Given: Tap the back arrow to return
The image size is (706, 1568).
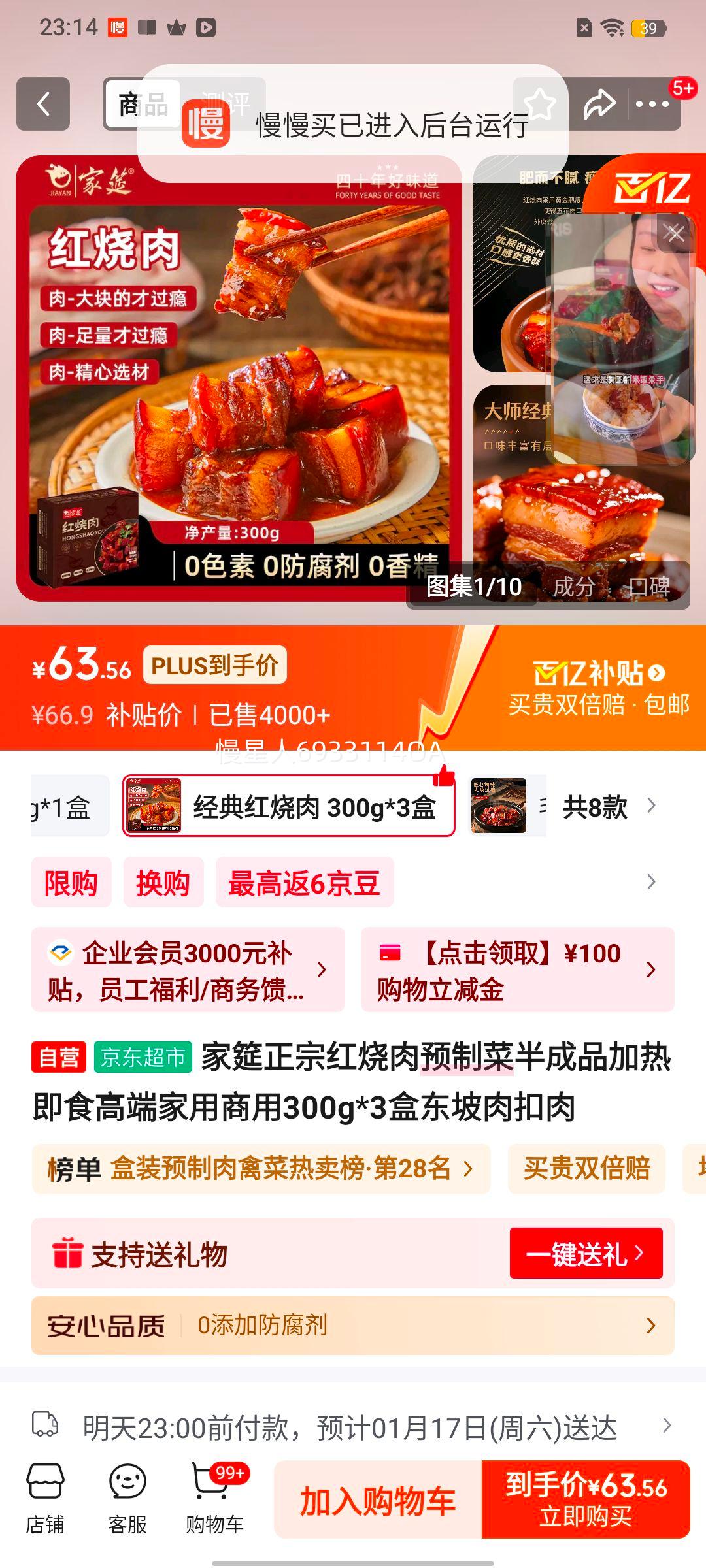Looking at the screenshot, I should 43,104.
